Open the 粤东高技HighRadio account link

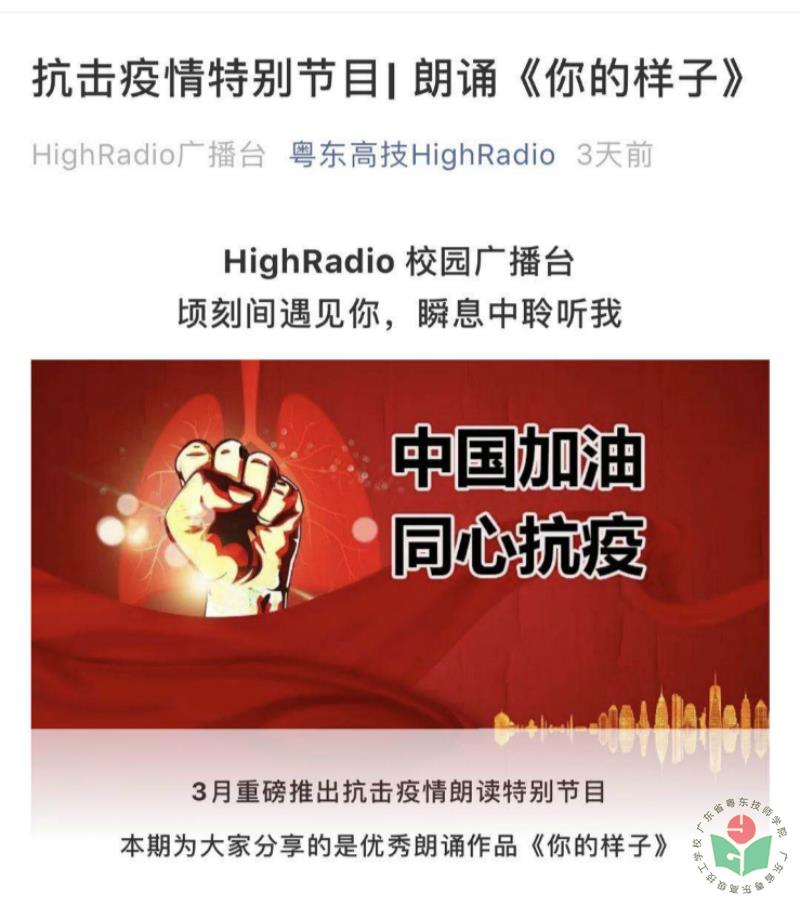422,155
